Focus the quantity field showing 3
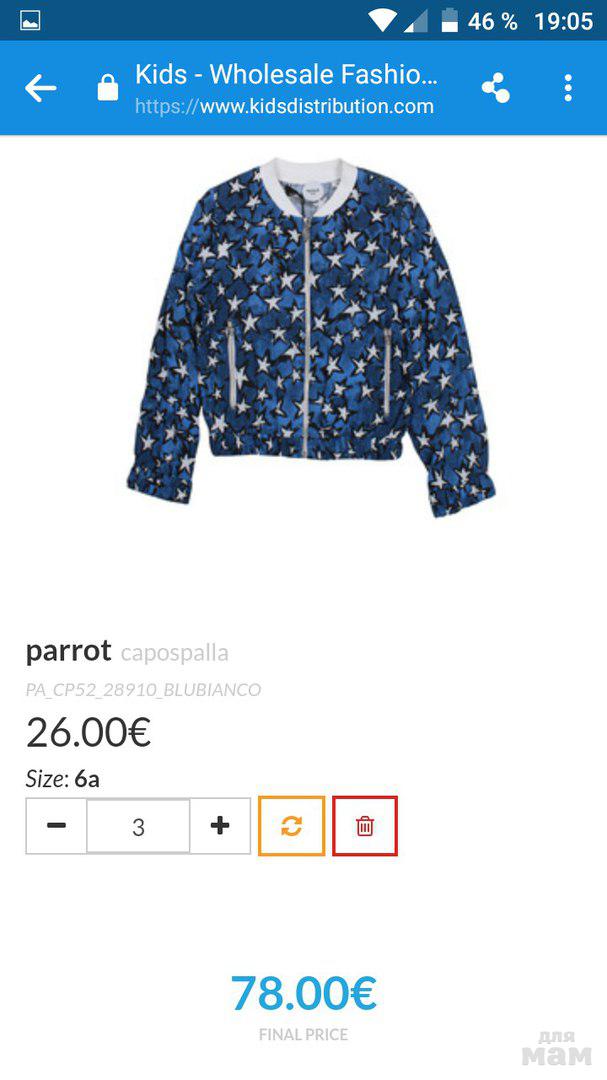The image size is (607, 1080). point(138,826)
